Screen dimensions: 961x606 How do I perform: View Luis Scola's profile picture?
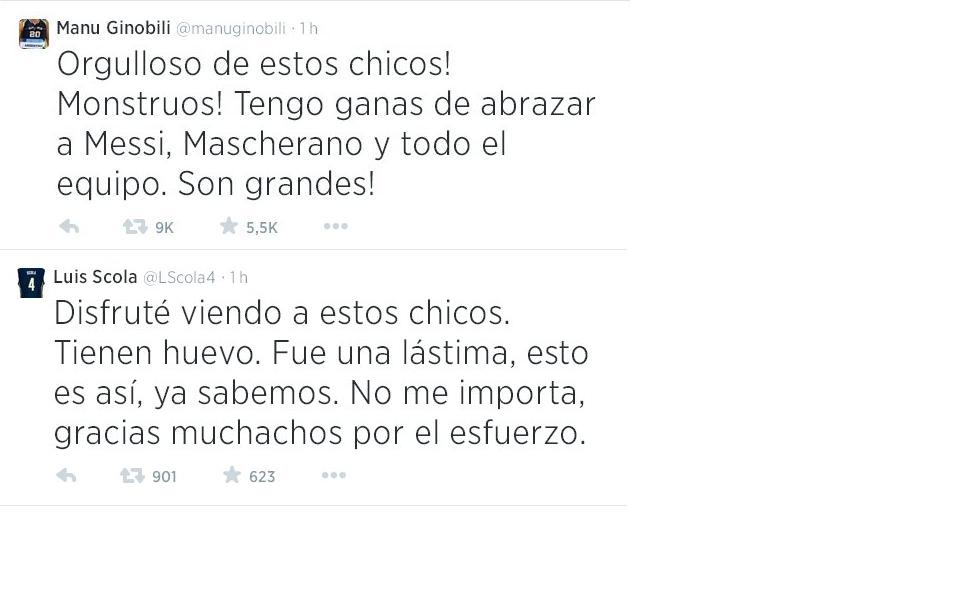click(x=31, y=283)
